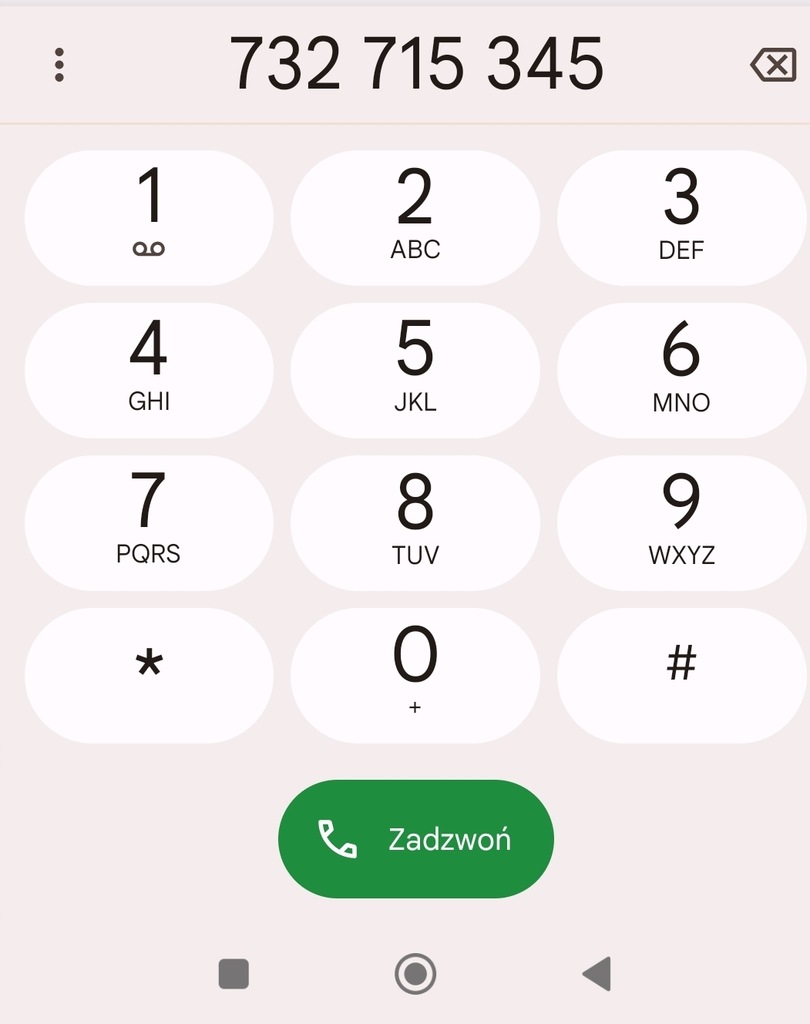Enter digit 0 plus key

tap(415, 675)
